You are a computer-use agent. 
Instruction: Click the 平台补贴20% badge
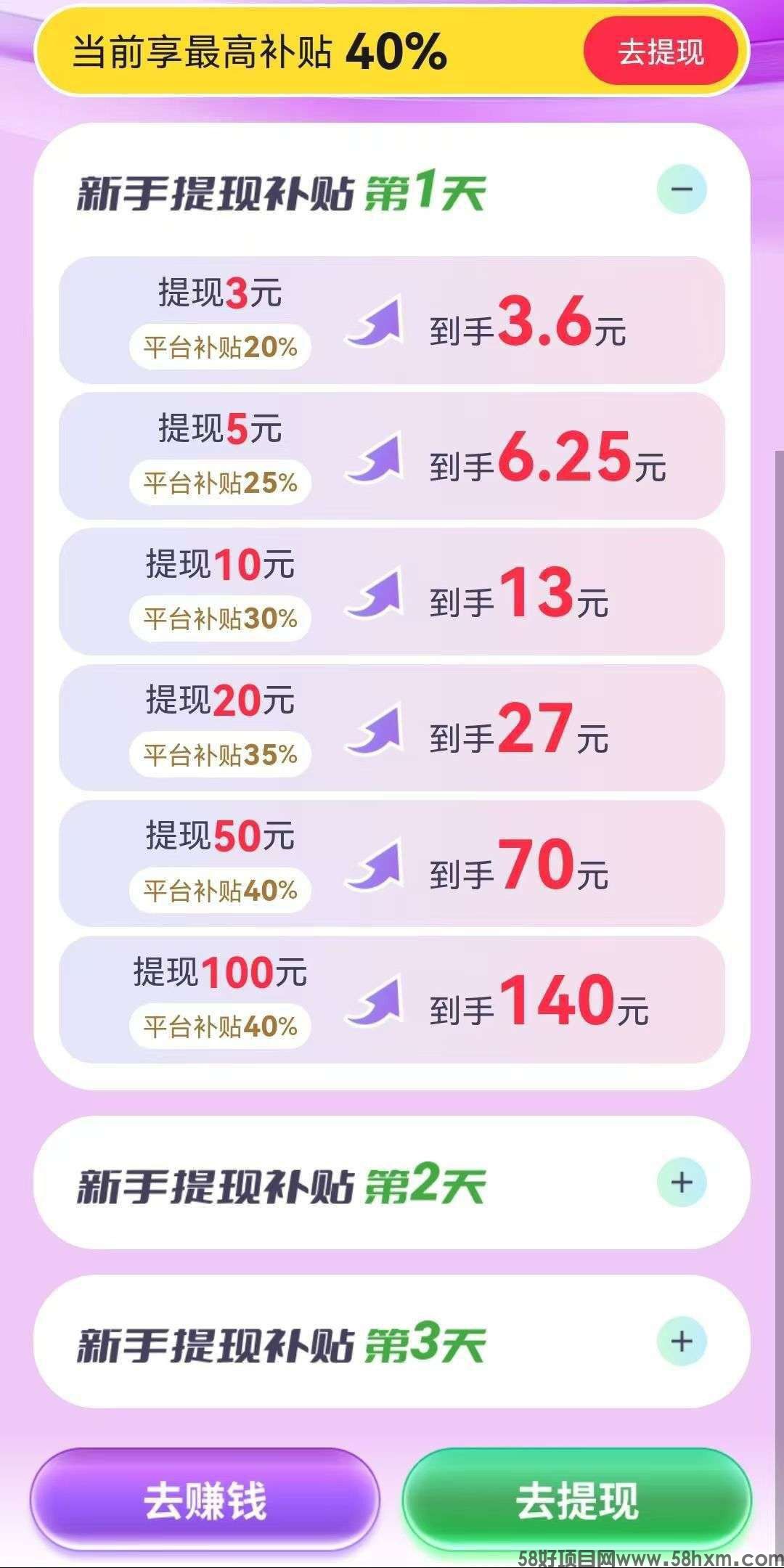tap(219, 348)
